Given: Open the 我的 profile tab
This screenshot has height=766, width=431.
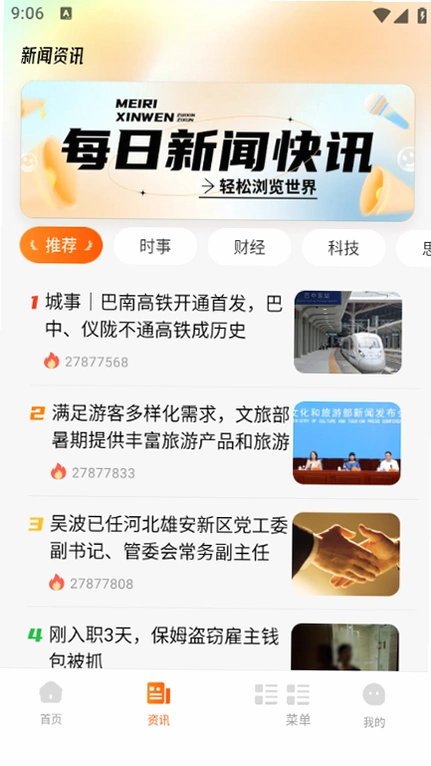Looking at the screenshot, I should coord(374,705).
